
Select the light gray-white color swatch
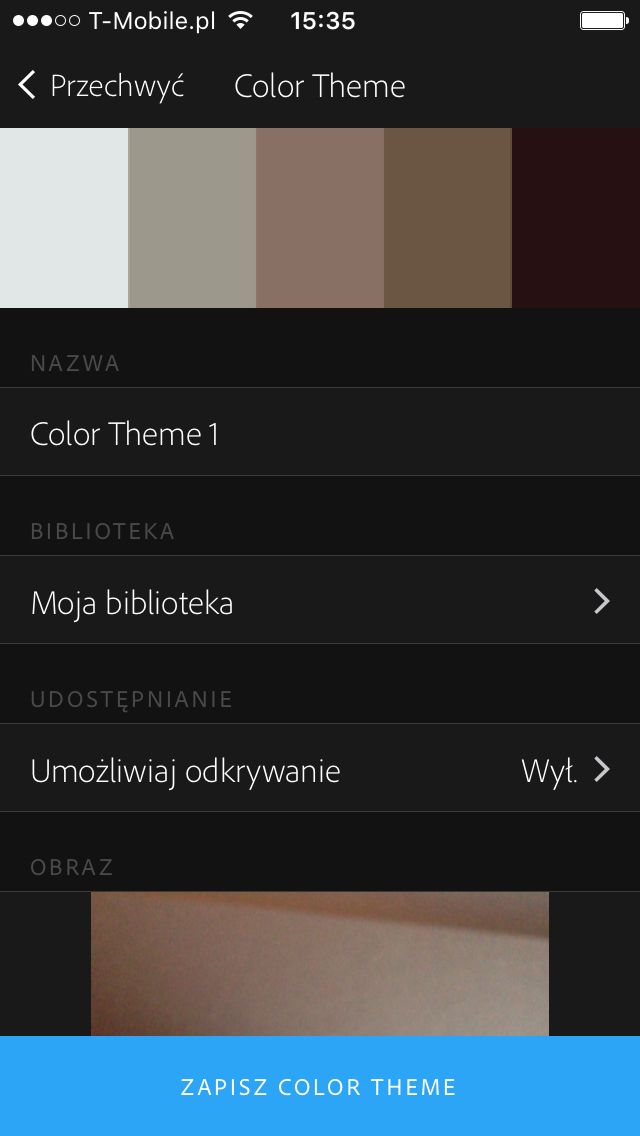[x=64, y=217]
